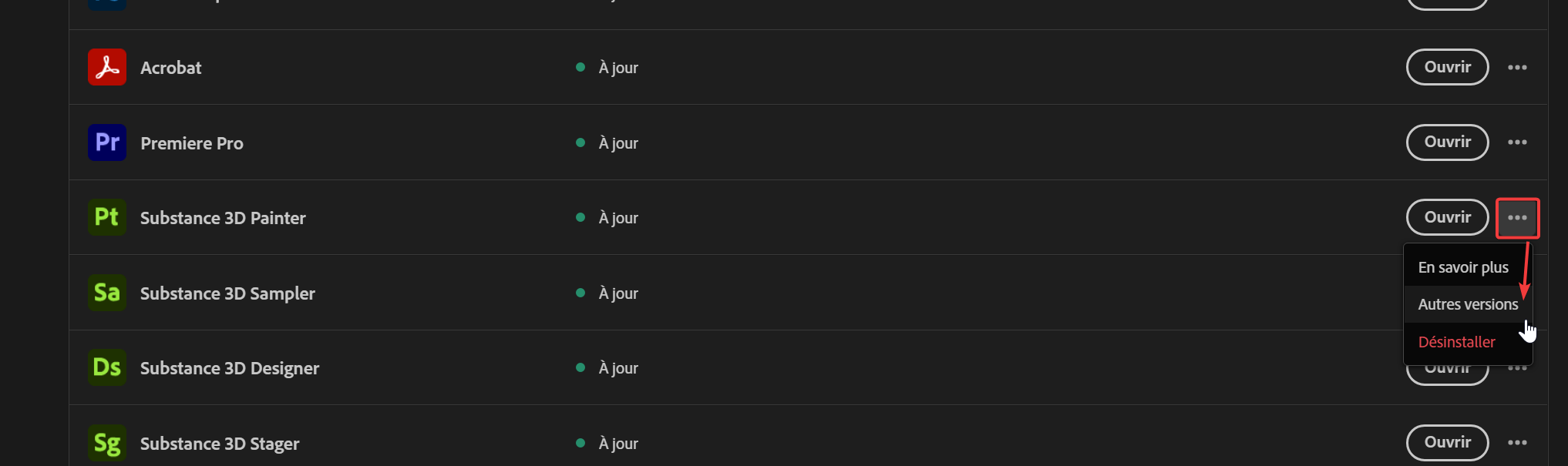Open more options for Premiere Pro
This screenshot has width=1568, height=466.
coord(1517,142)
